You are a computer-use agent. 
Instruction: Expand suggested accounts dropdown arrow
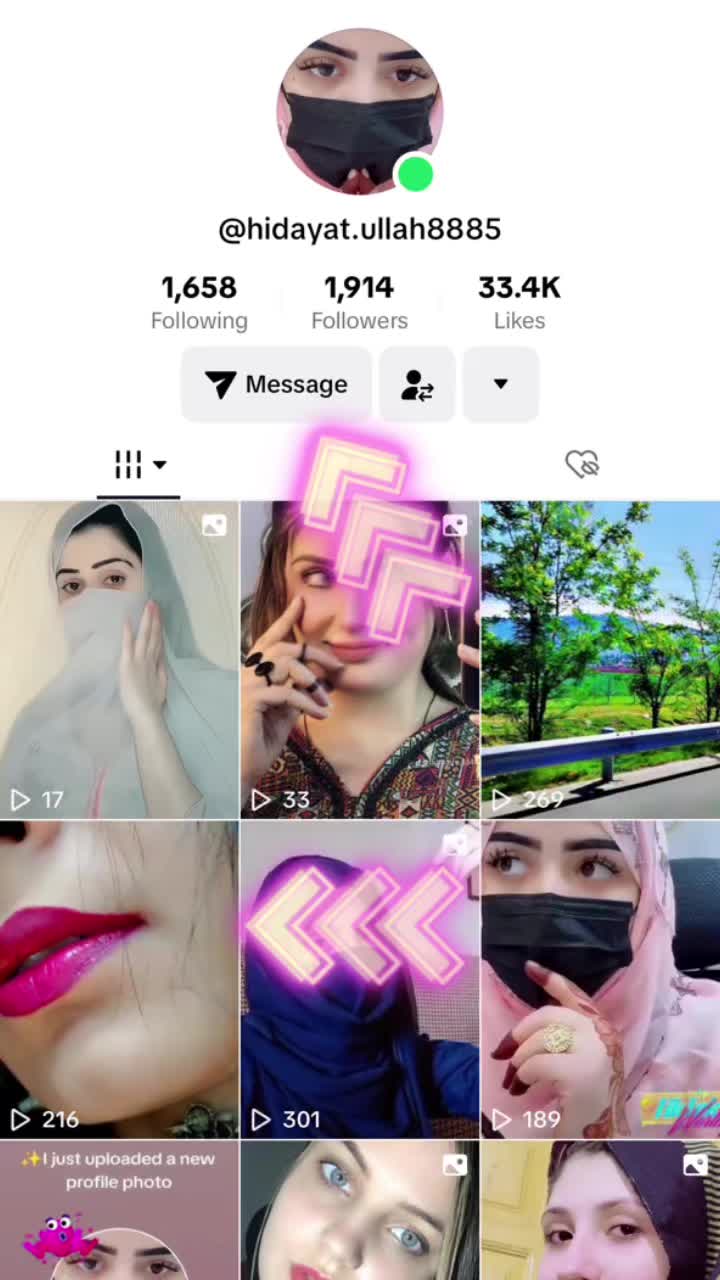point(501,384)
